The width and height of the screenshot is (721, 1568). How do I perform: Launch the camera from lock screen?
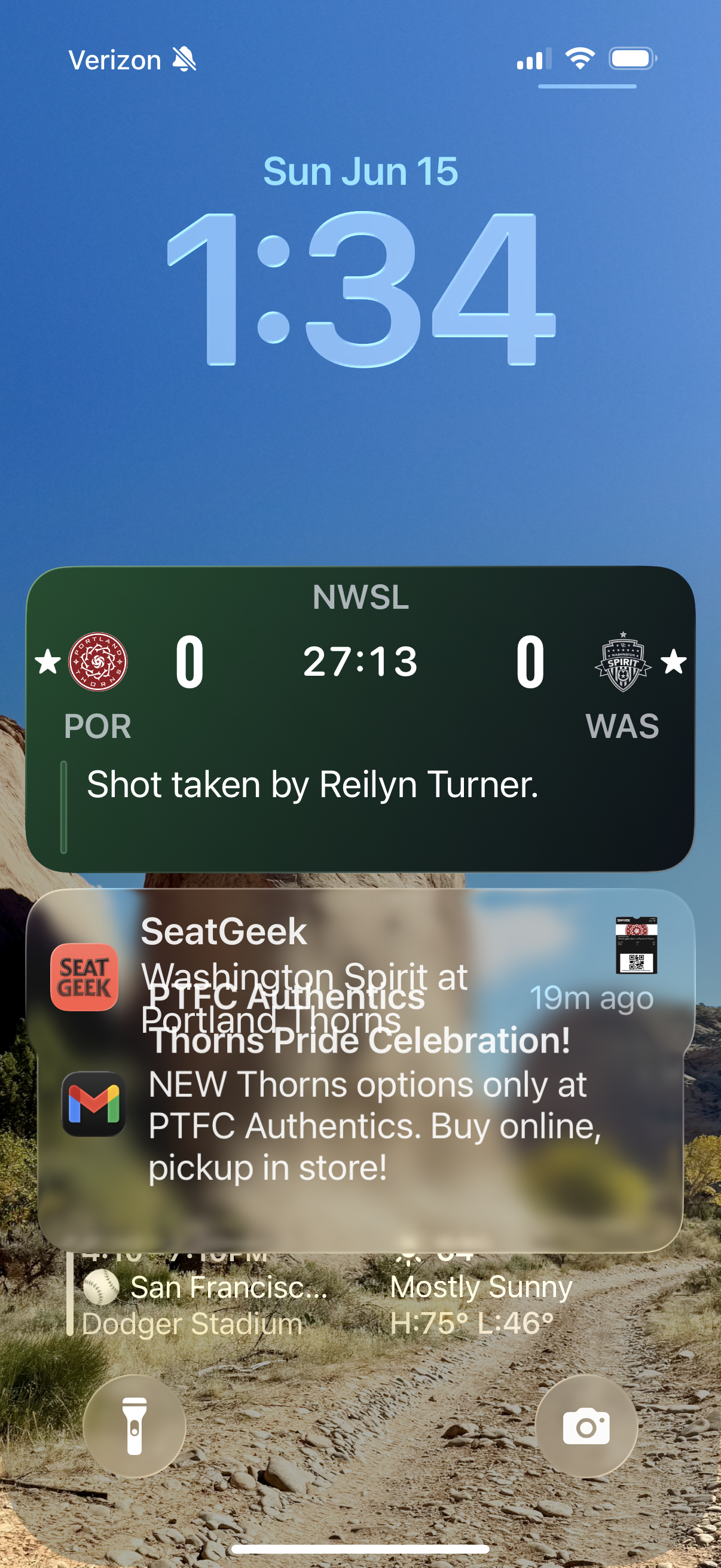pos(586,1426)
